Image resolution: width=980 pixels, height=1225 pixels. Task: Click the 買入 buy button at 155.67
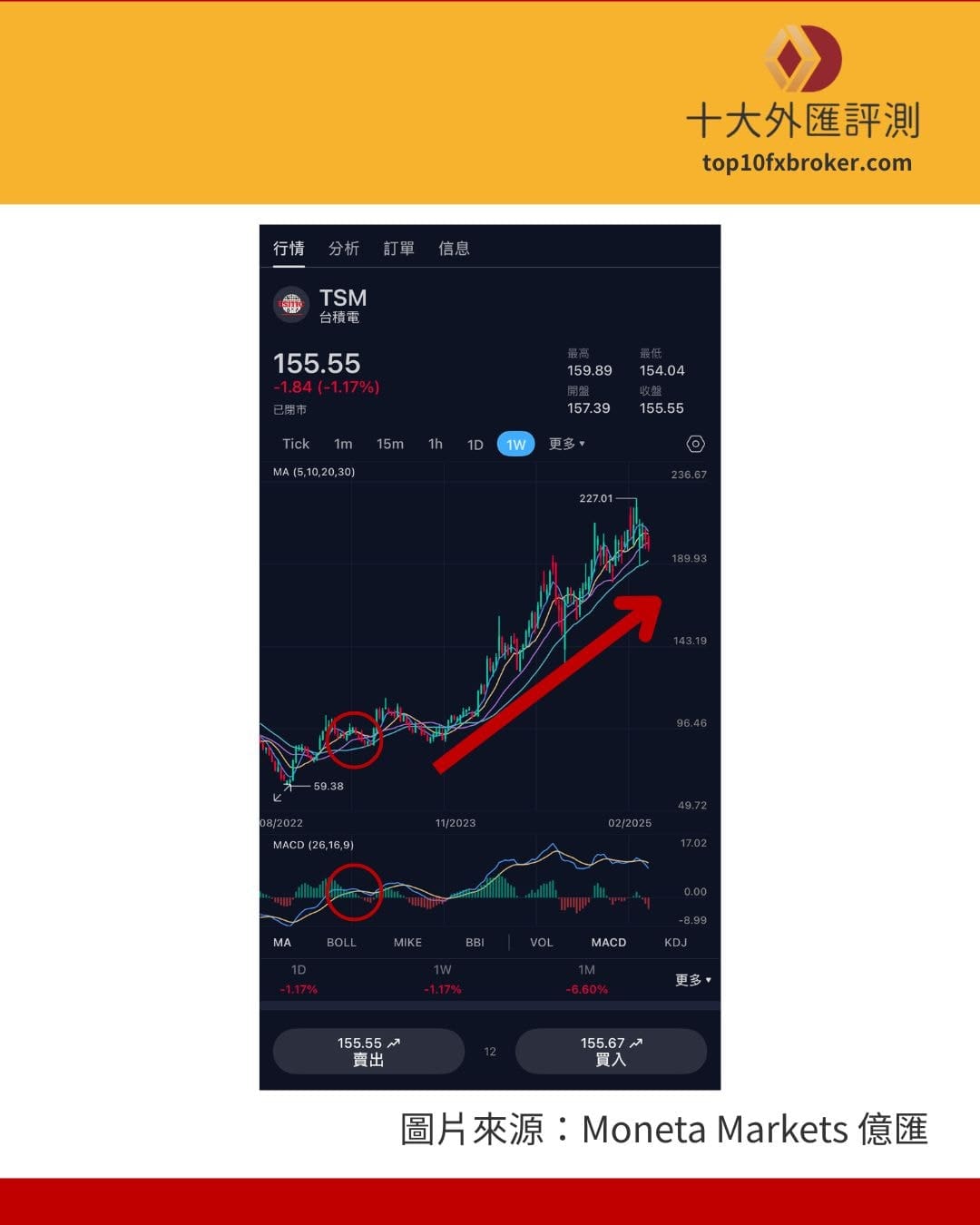click(x=611, y=1051)
